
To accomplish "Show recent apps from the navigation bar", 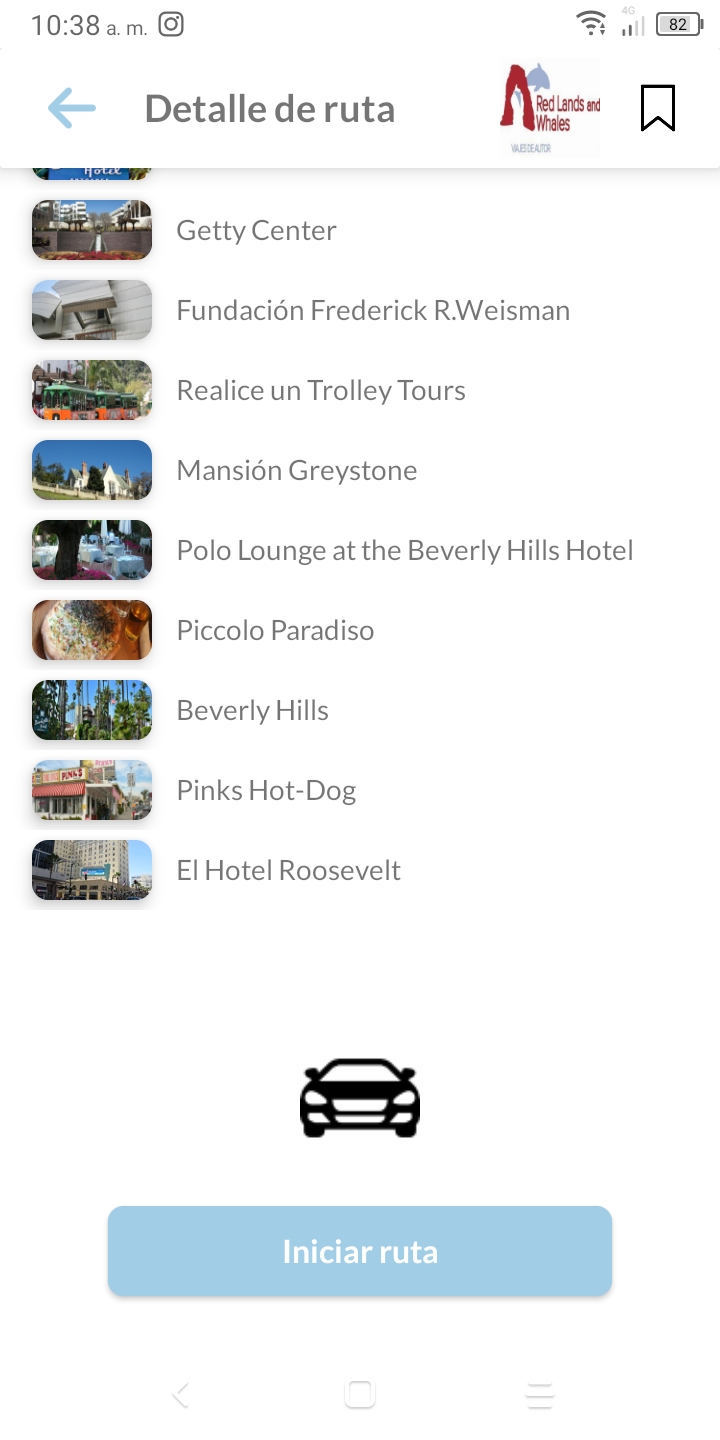I will click(539, 1394).
